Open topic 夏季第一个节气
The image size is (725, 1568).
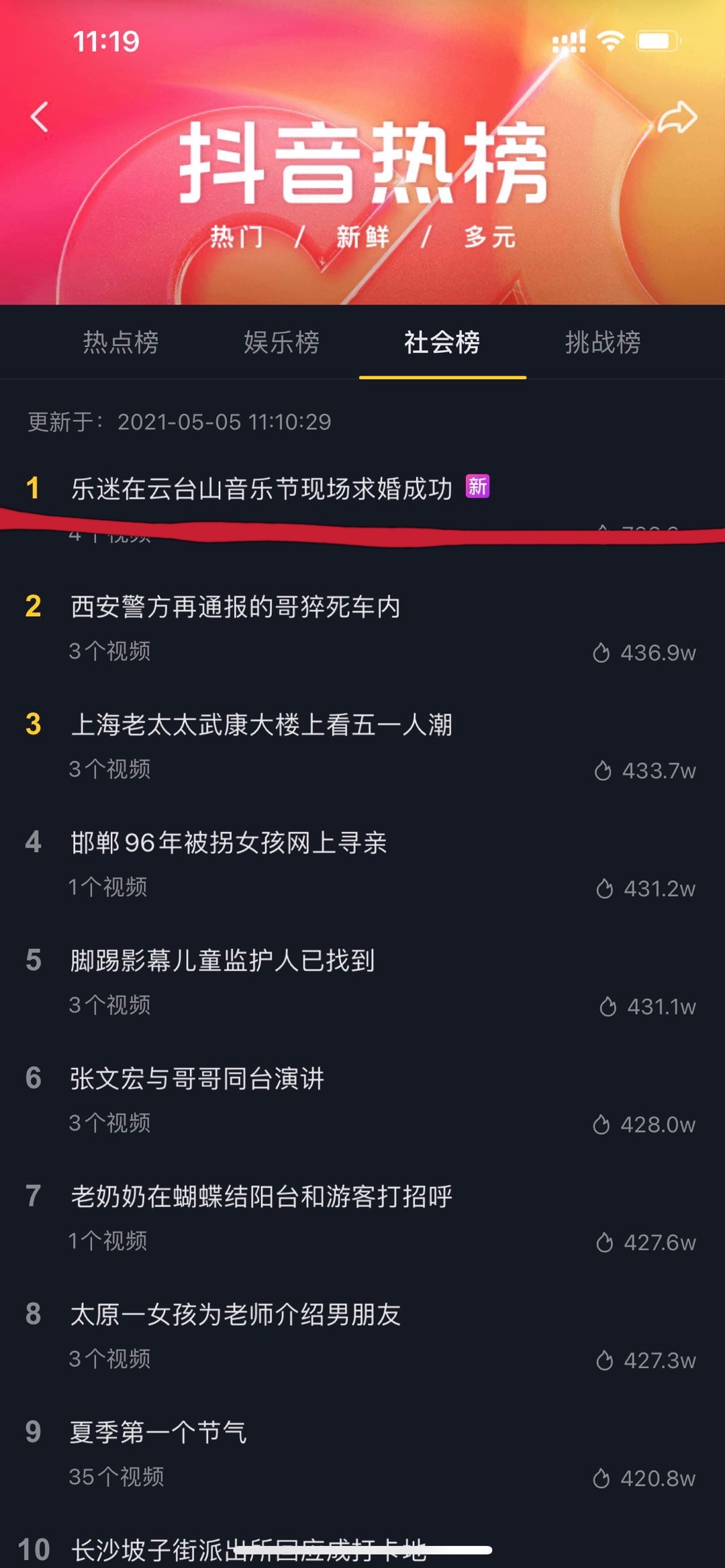tap(158, 1432)
